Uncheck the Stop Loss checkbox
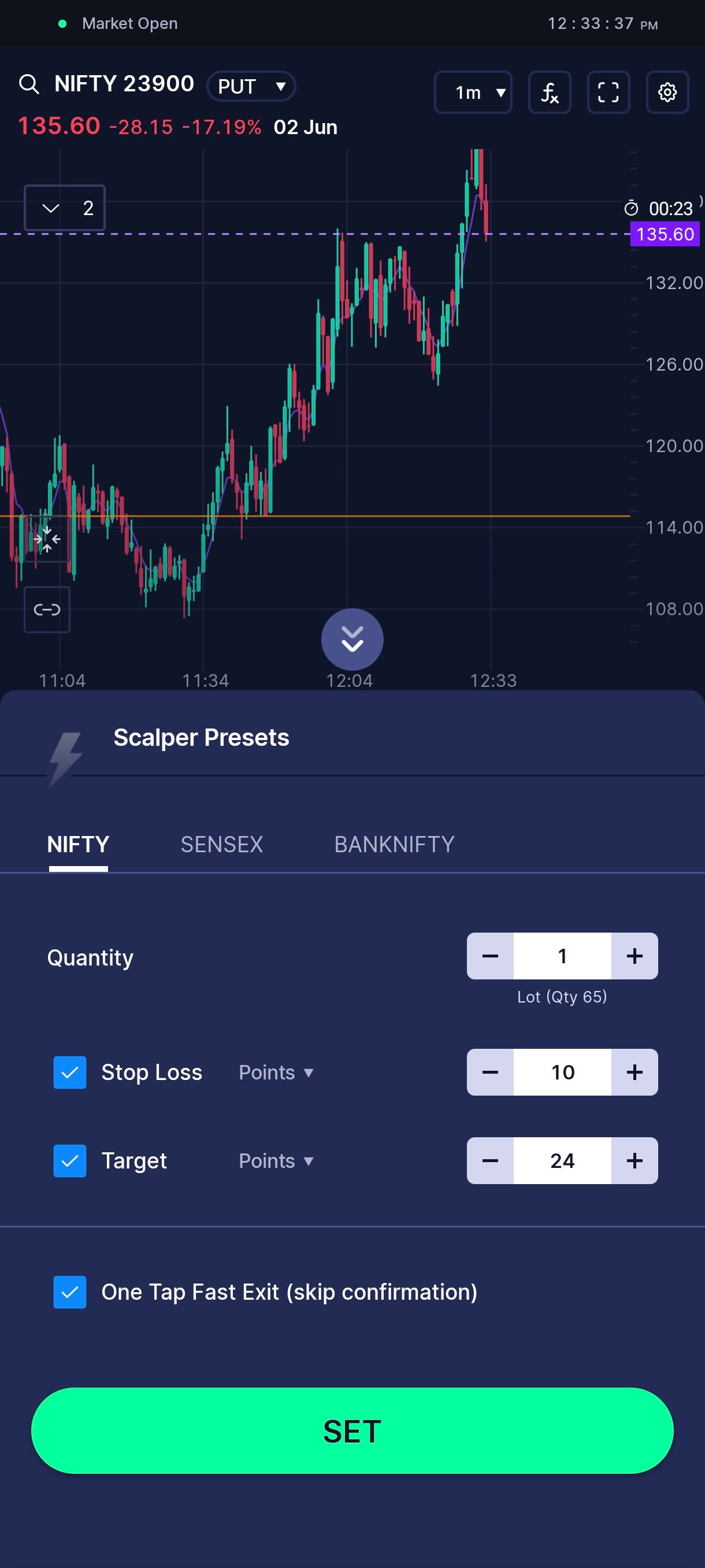 pos(70,1073)
